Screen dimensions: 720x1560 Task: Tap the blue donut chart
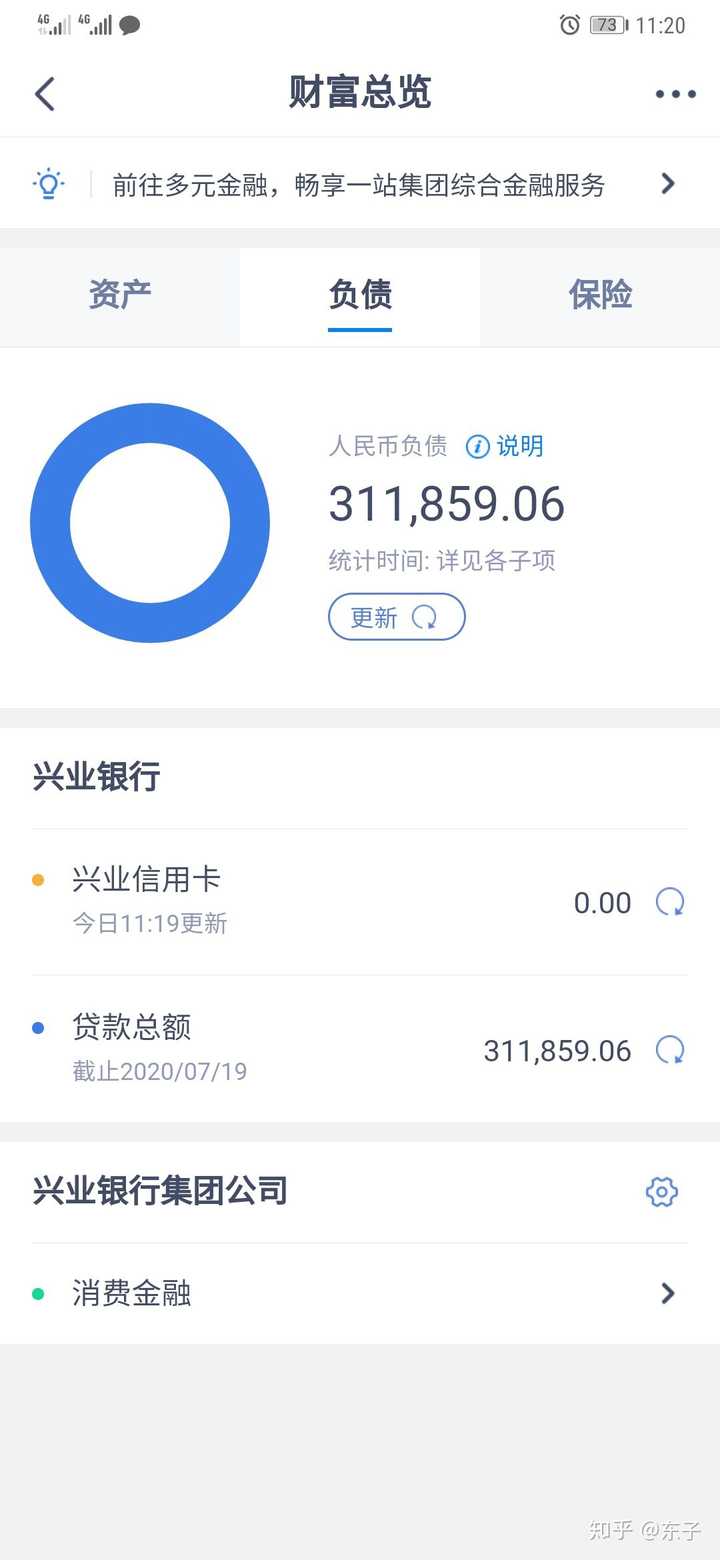149,522
